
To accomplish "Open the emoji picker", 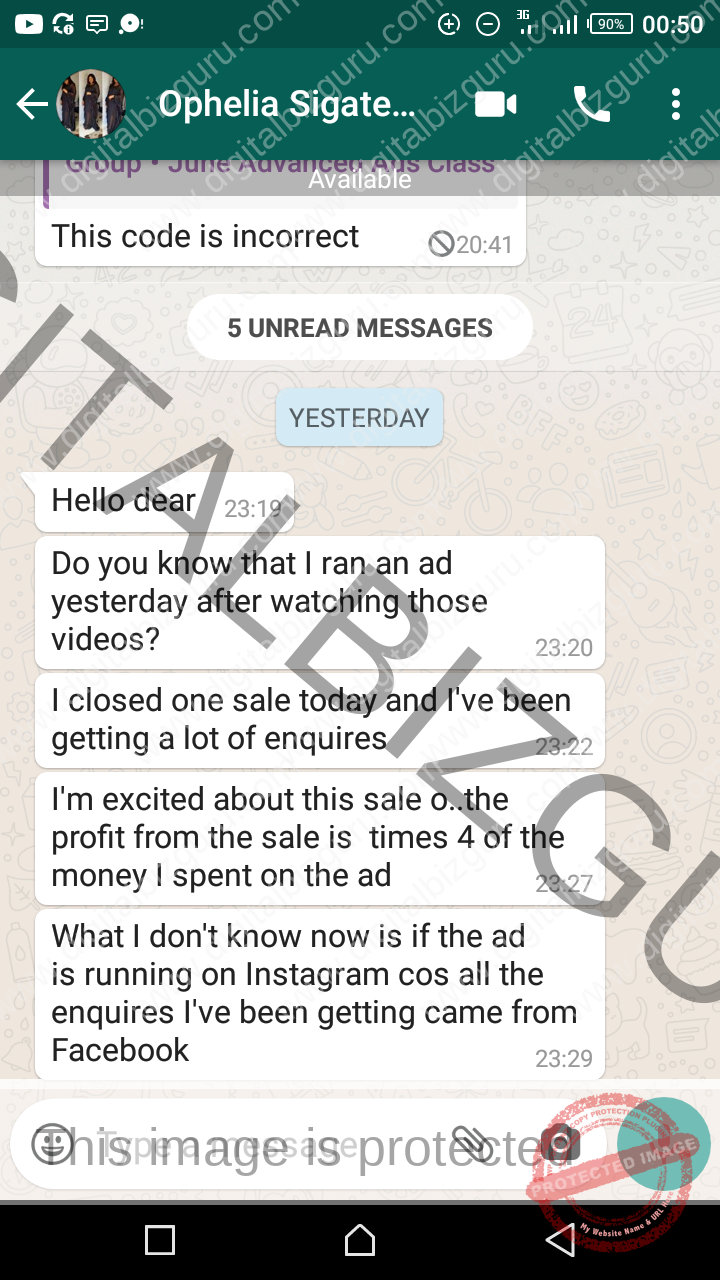I will point(52,1143).
